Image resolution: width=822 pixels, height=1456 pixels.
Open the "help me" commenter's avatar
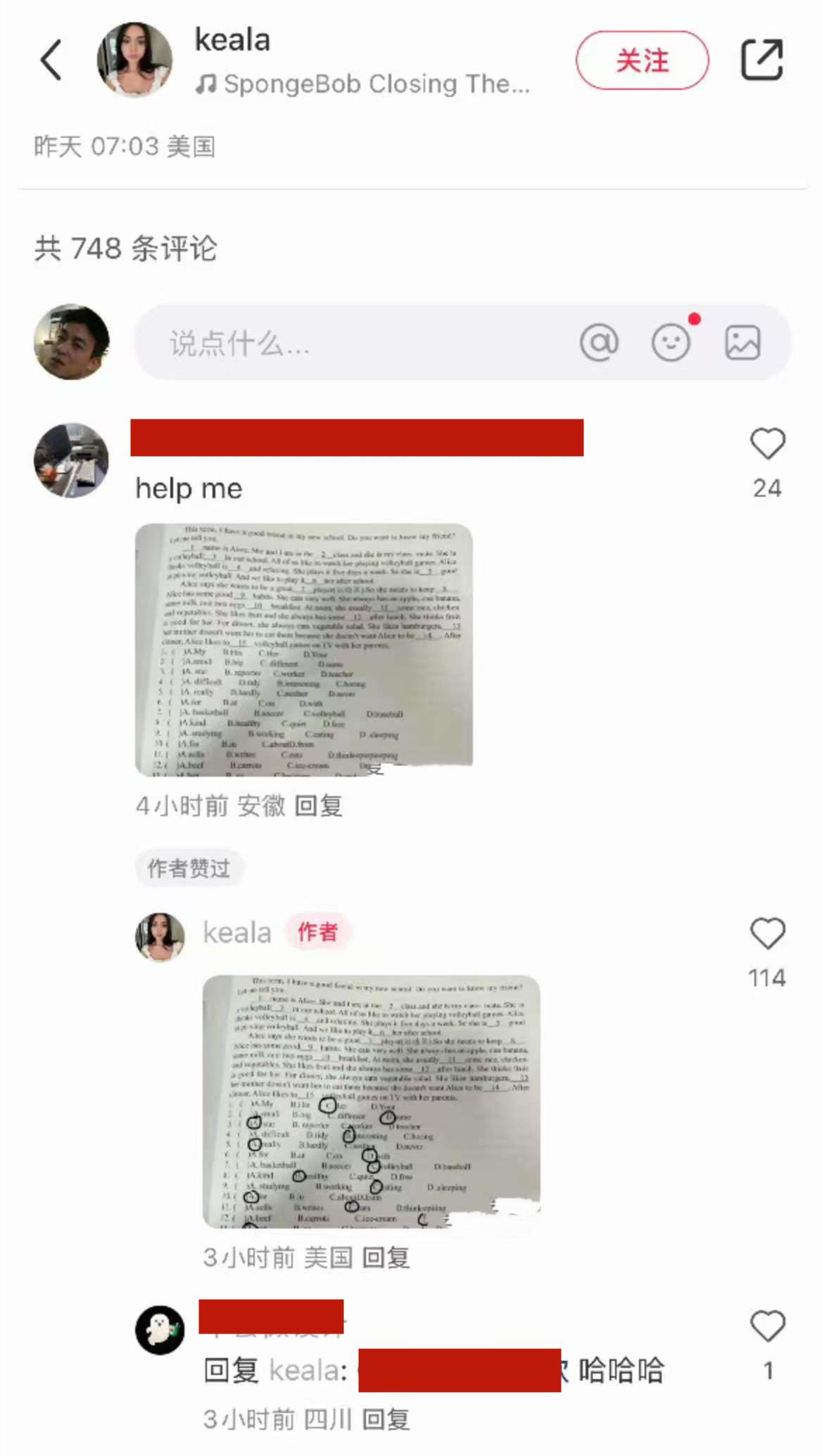(72, 460)
